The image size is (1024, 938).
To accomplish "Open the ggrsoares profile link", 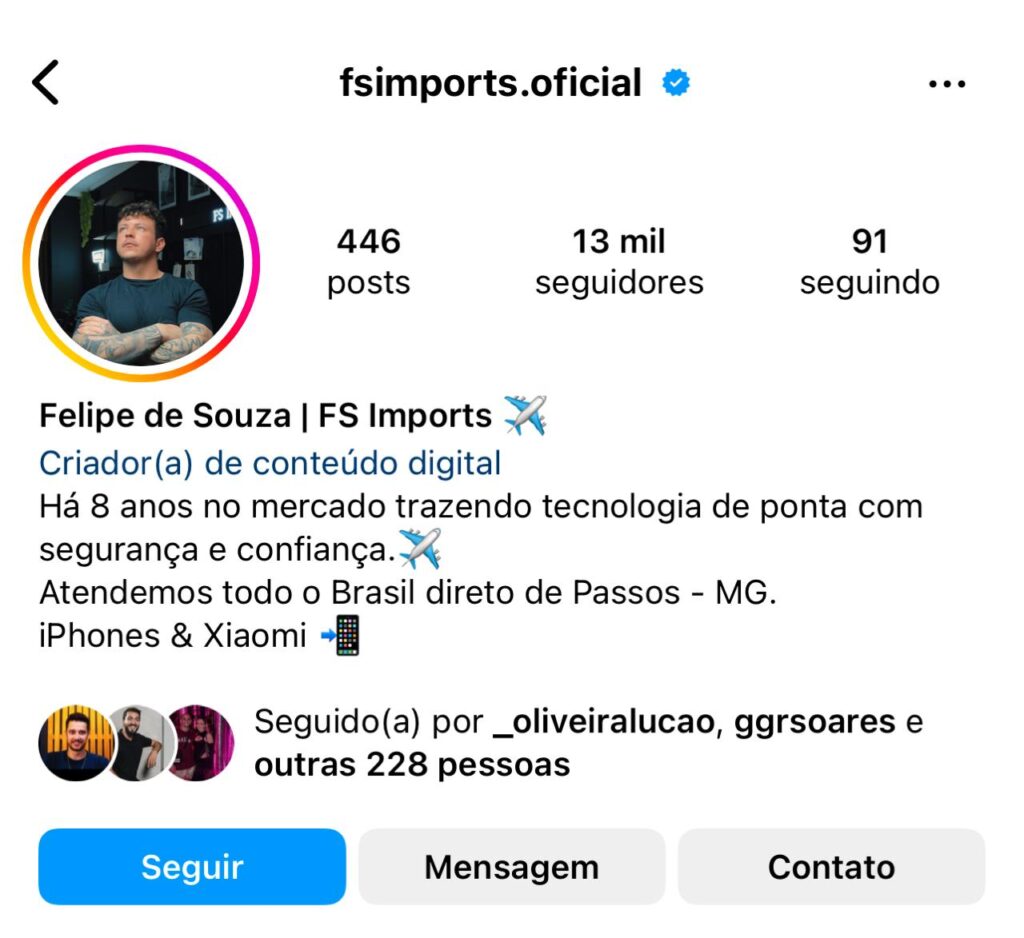I will coord(815,721).
